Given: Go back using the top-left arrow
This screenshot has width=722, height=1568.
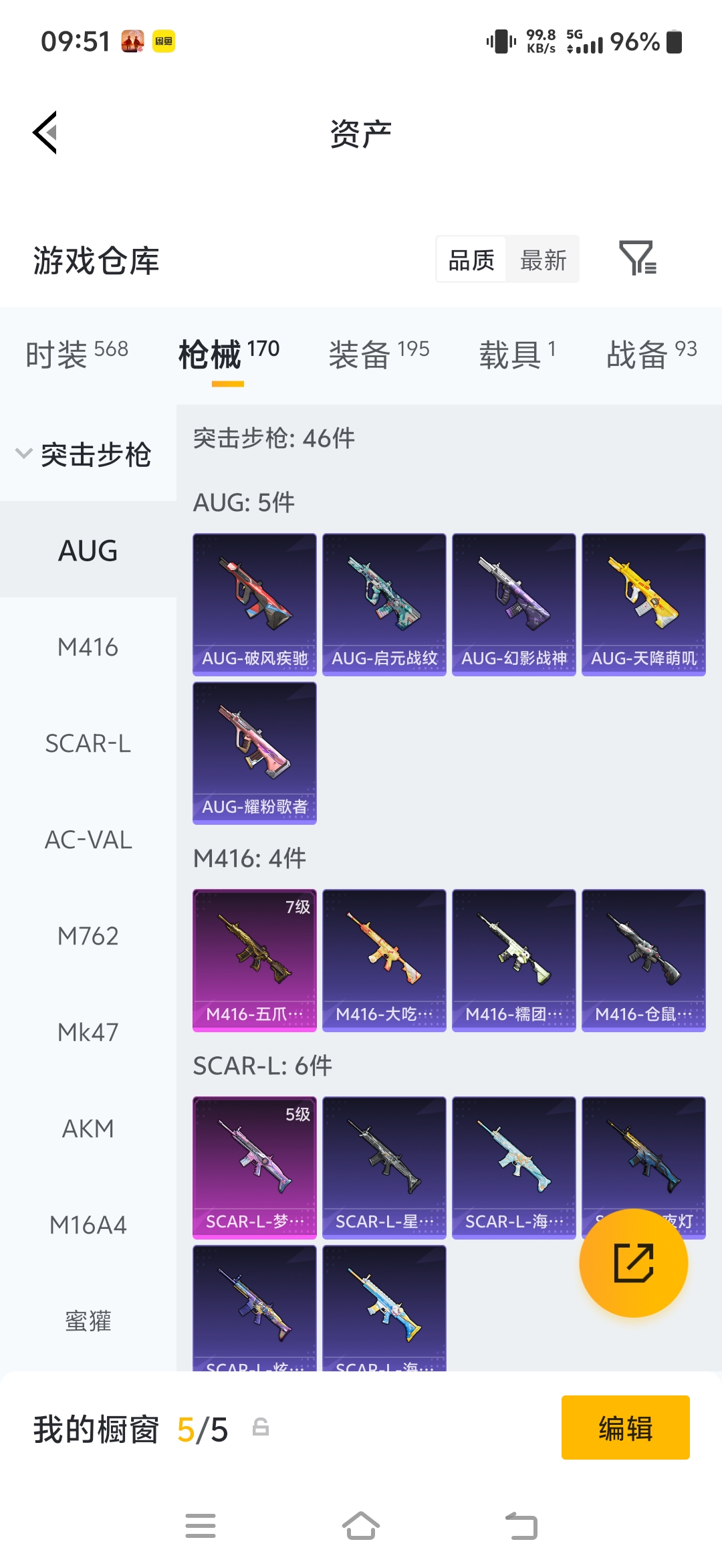Looking at the screenshot, I should (45, 132).
